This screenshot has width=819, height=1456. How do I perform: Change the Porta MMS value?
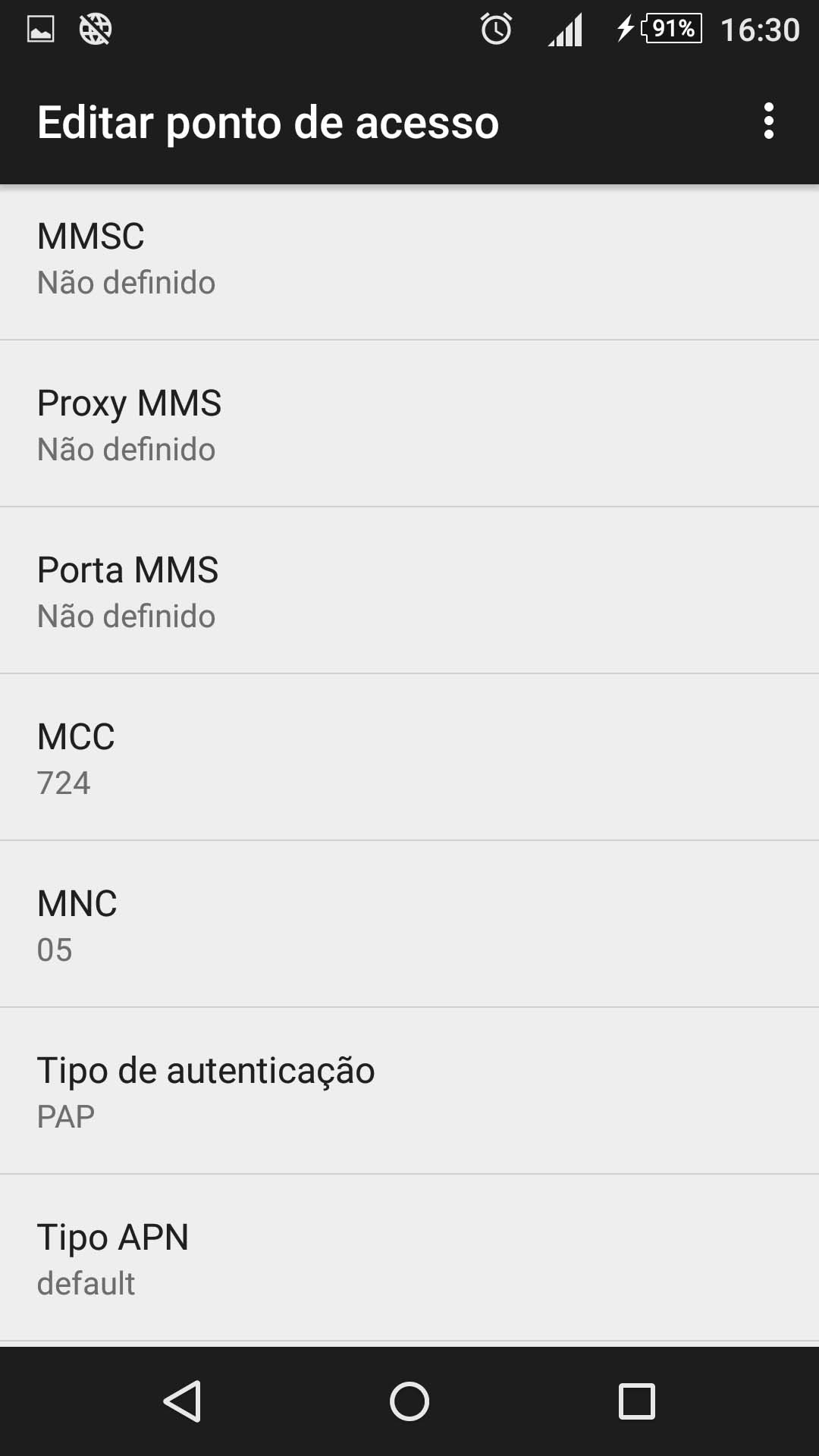tap(409, 591)
